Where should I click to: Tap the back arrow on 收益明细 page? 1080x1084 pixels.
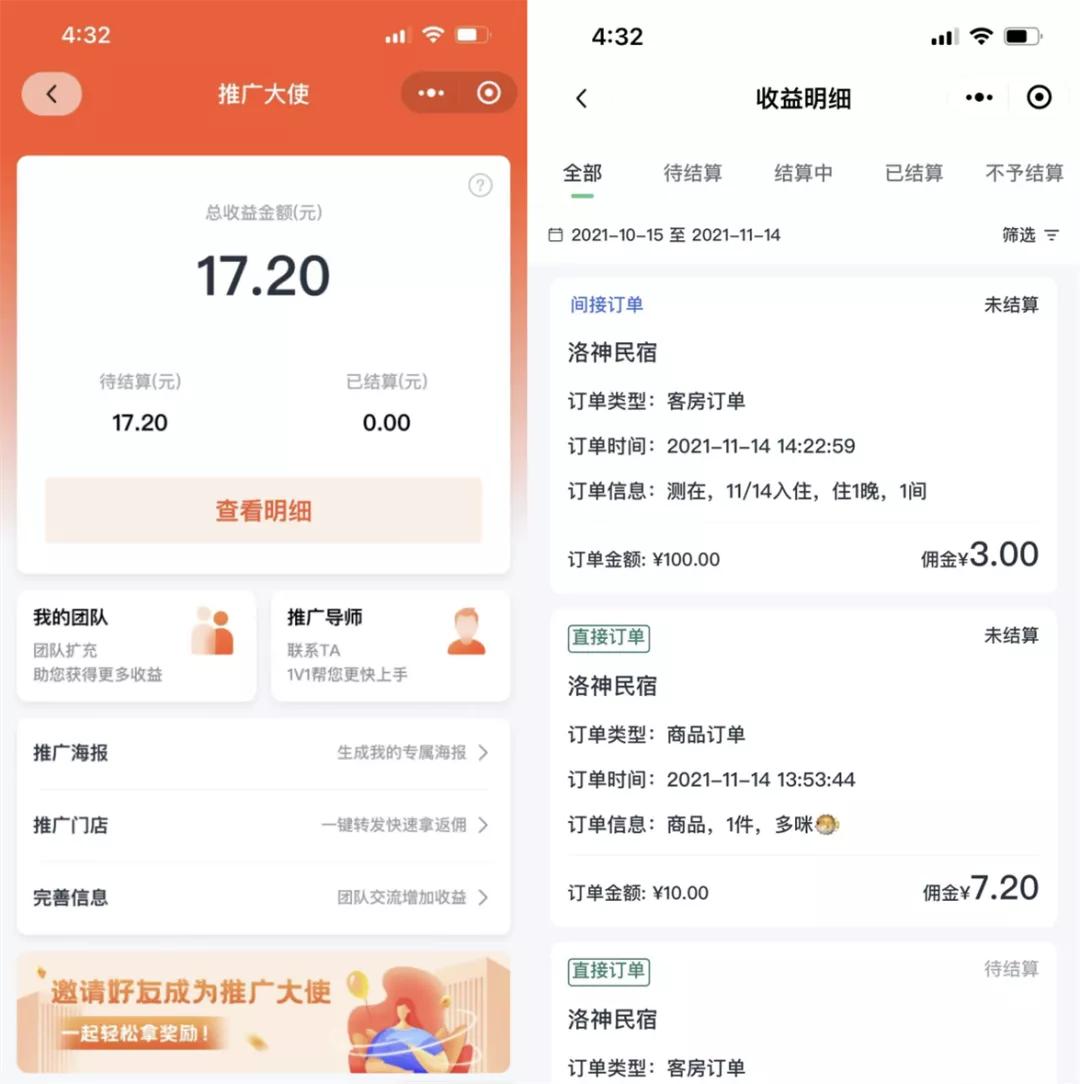(583, 97)
